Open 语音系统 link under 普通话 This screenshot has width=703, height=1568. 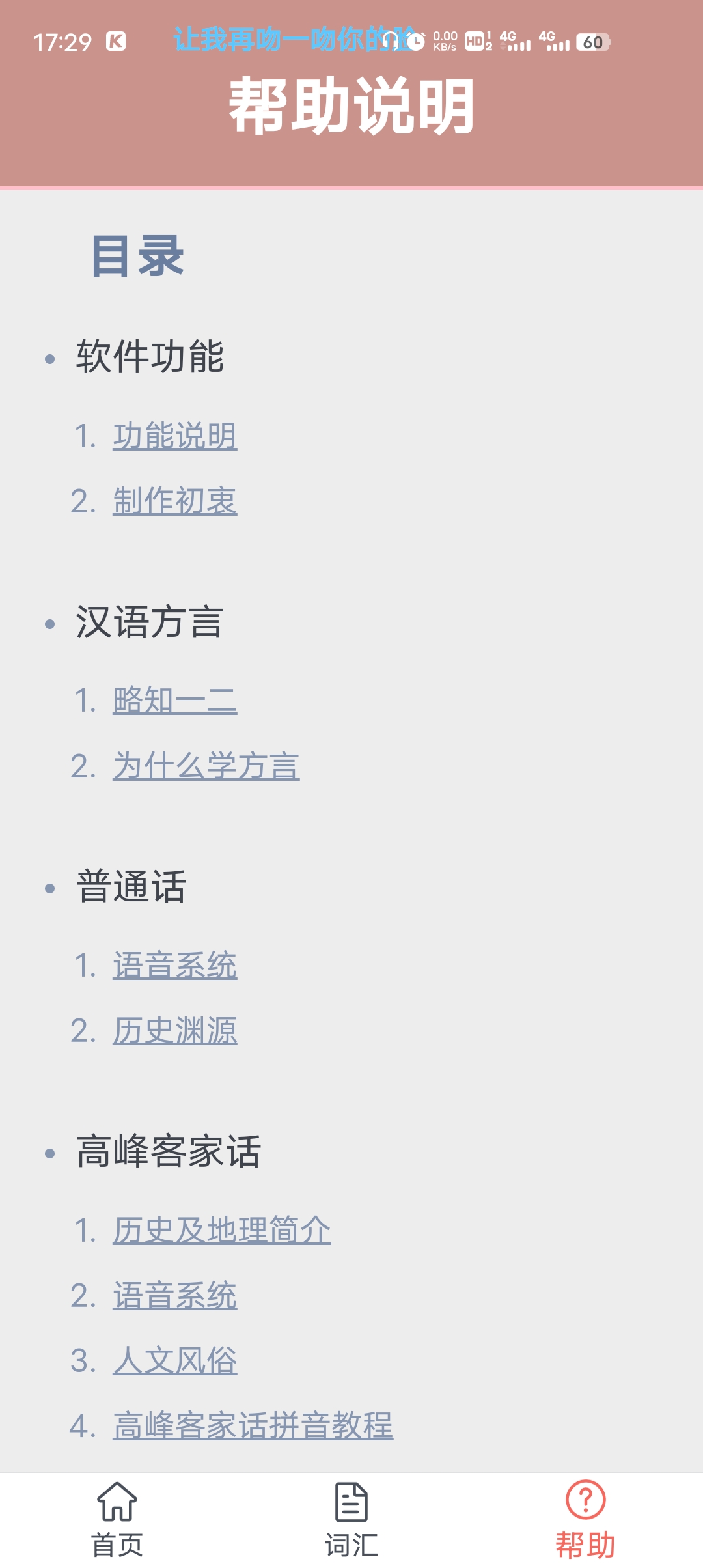click(x=174, y=965)
